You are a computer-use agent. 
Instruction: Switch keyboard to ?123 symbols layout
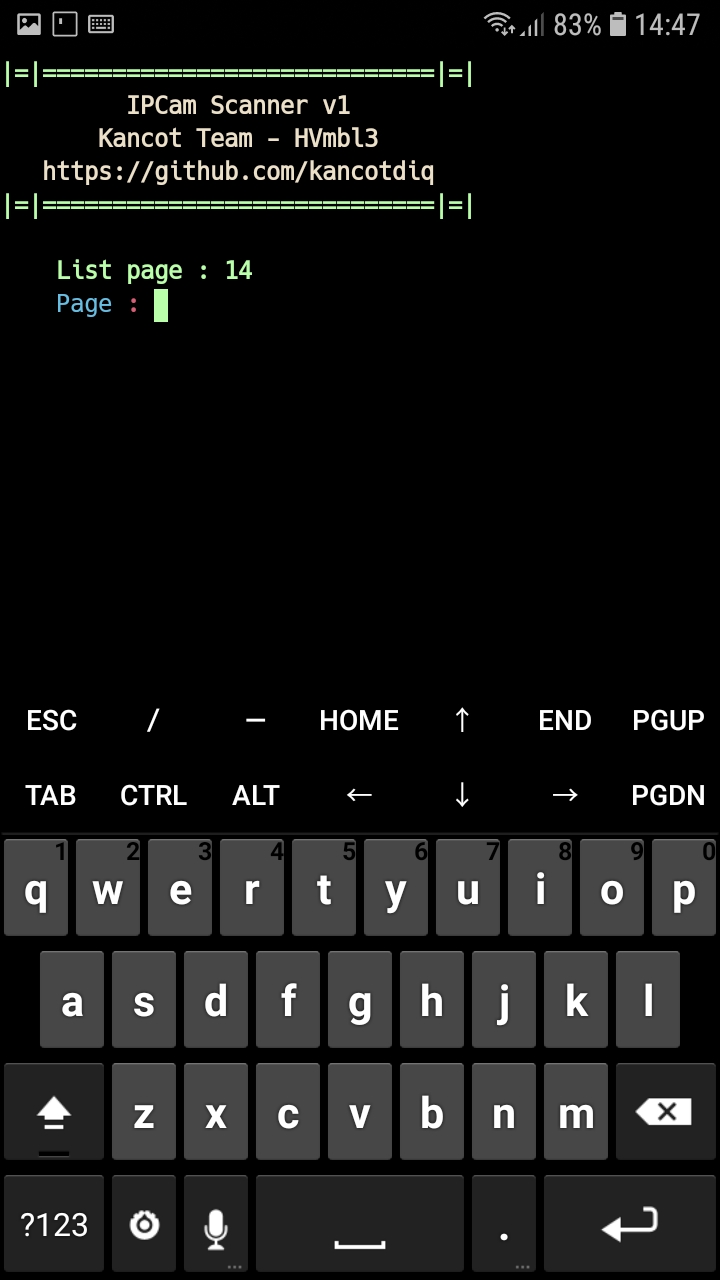tap(54, 1225)
